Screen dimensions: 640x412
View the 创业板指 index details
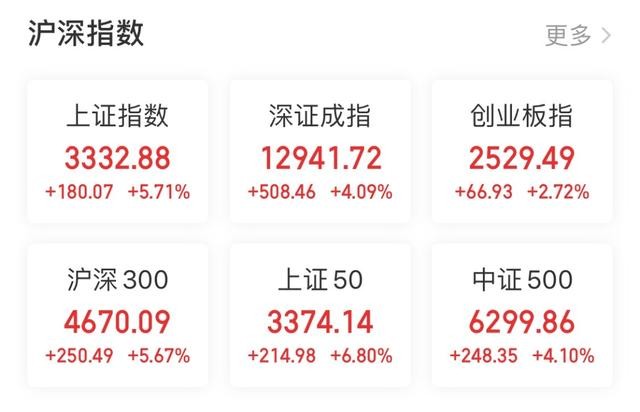point(521,151)
